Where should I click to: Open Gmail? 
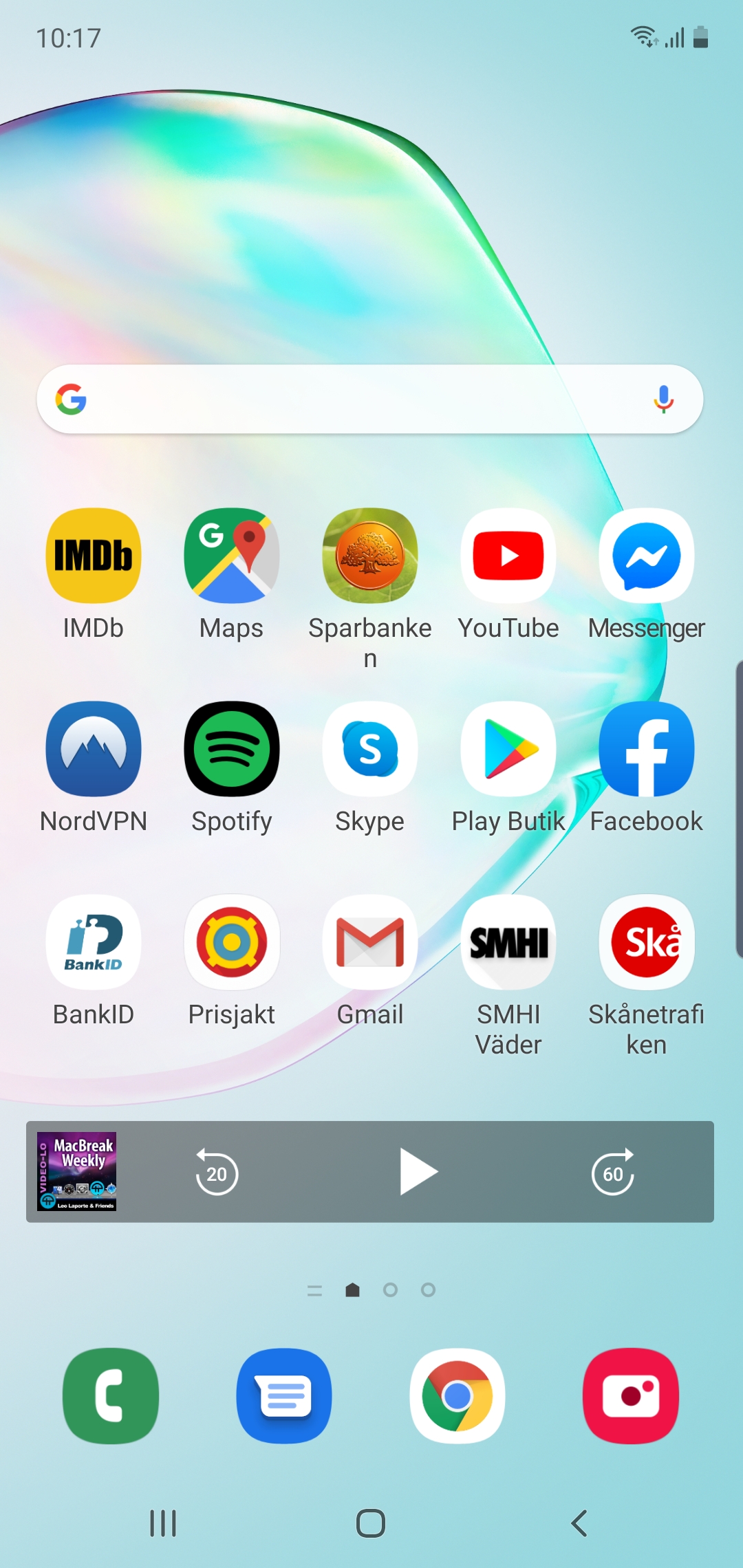(370, 942)
